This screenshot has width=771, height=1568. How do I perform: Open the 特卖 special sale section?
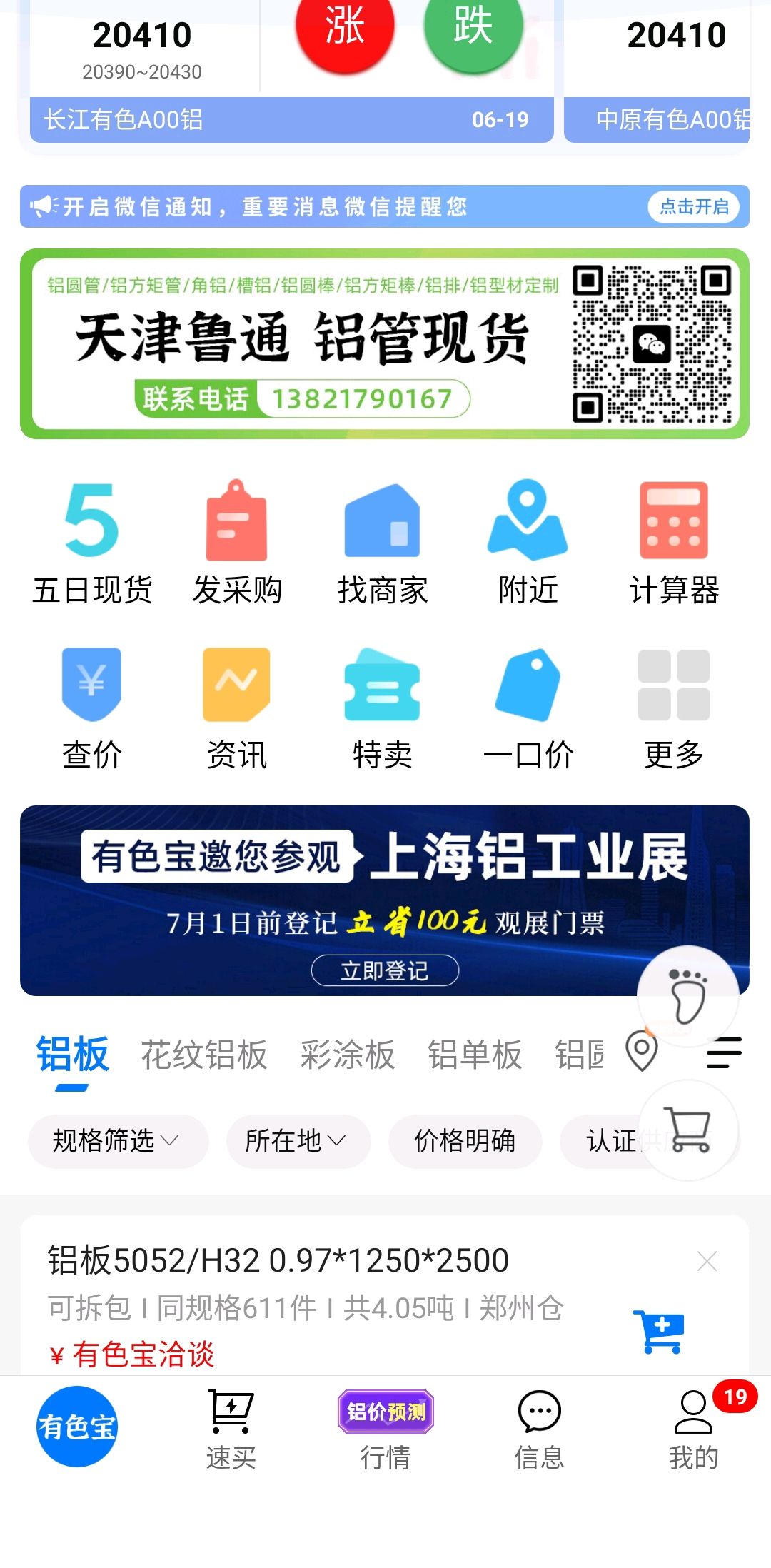(383, 708)
